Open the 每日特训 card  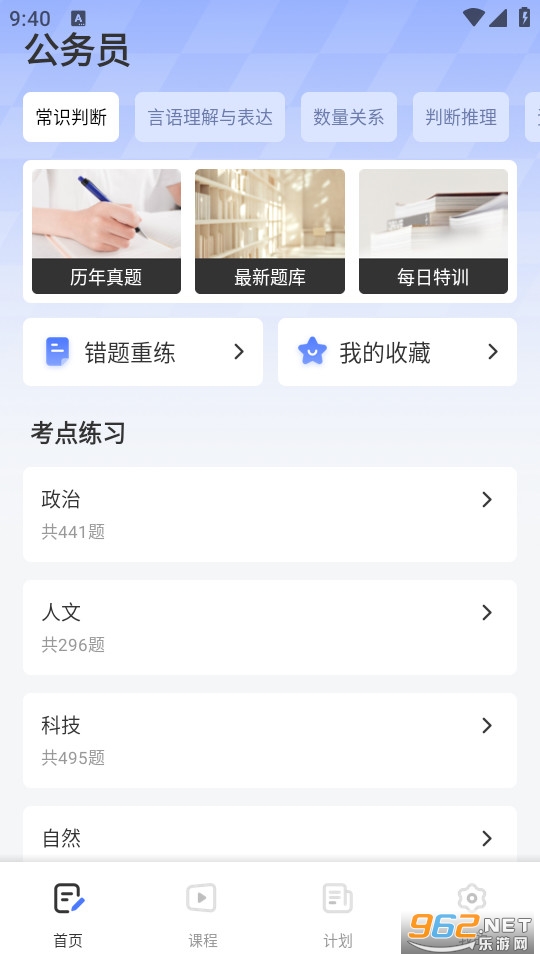coord(433,231)
